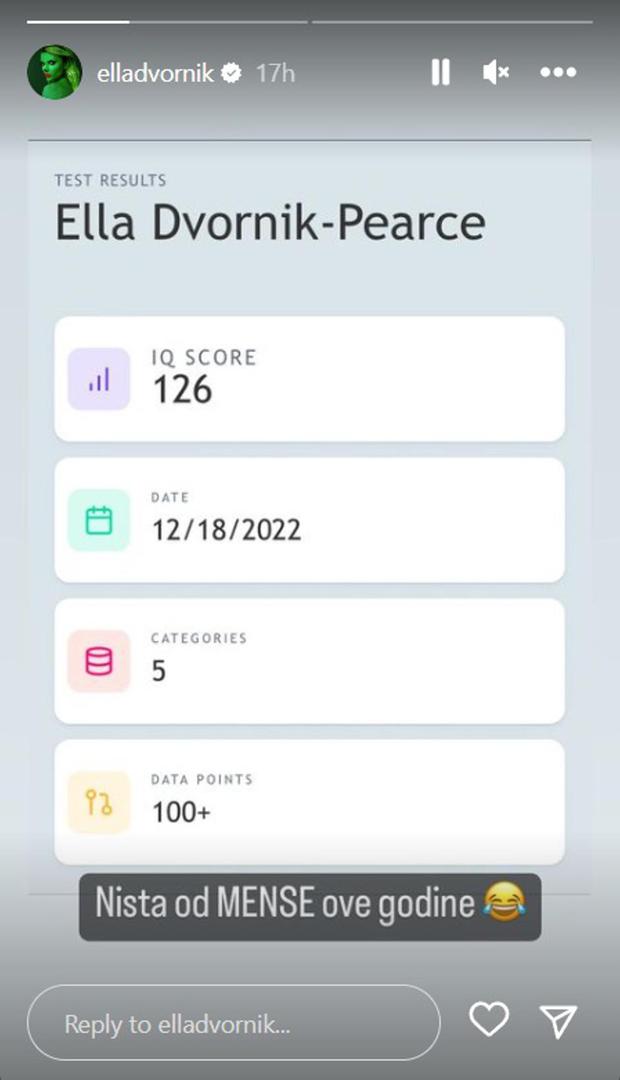The image size is (620, 1080).
Task: Like this story with the heart
Action: point(489,1019)
